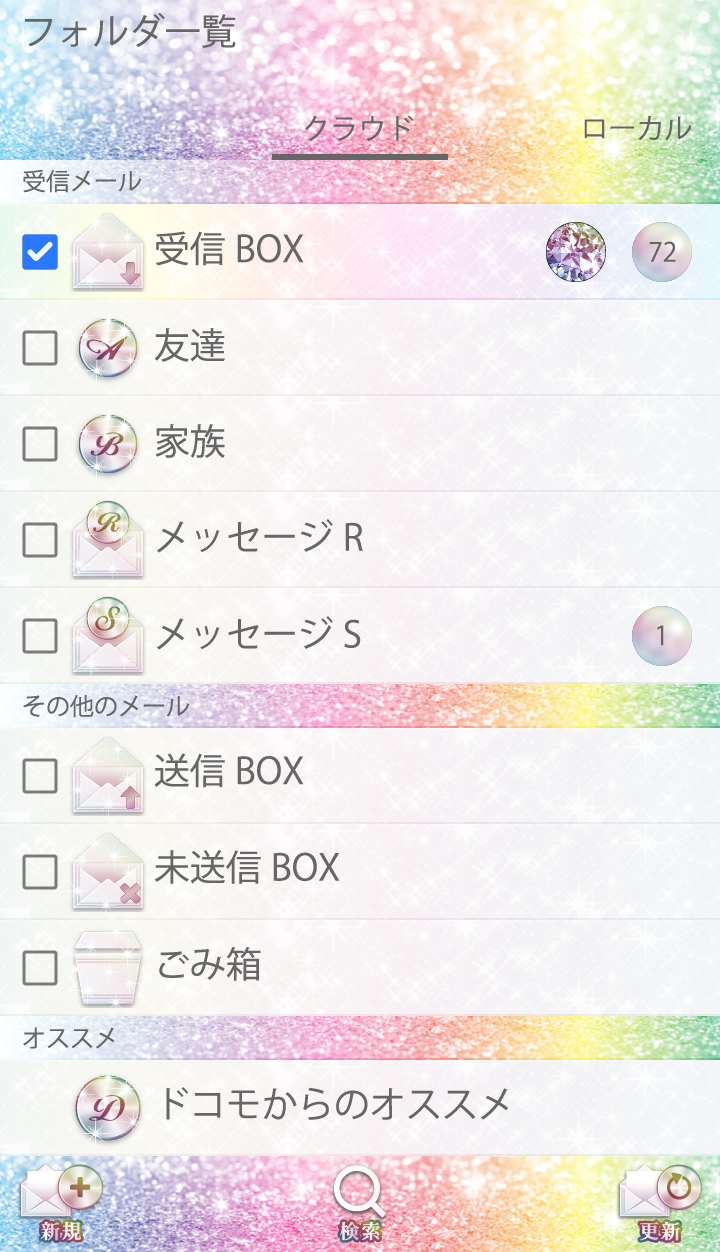The width and height of the screenshot is (720, 1252).
Task: Open ドコモからのオススメ
Action: pyautogui.click(x=333, y=1105)
